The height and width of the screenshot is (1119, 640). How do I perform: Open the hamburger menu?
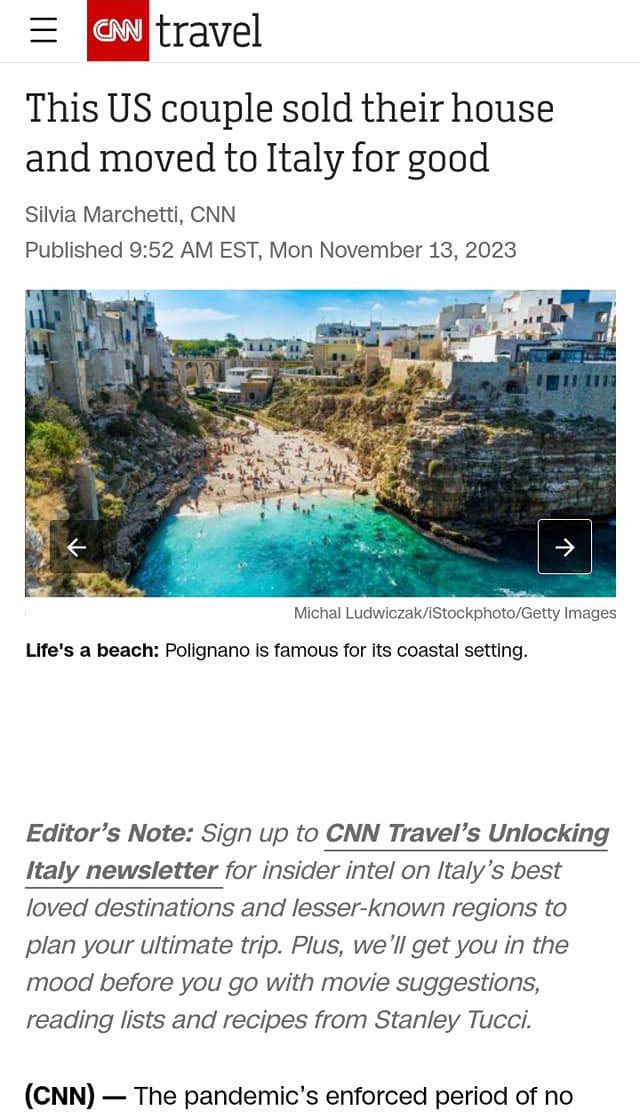44,31
